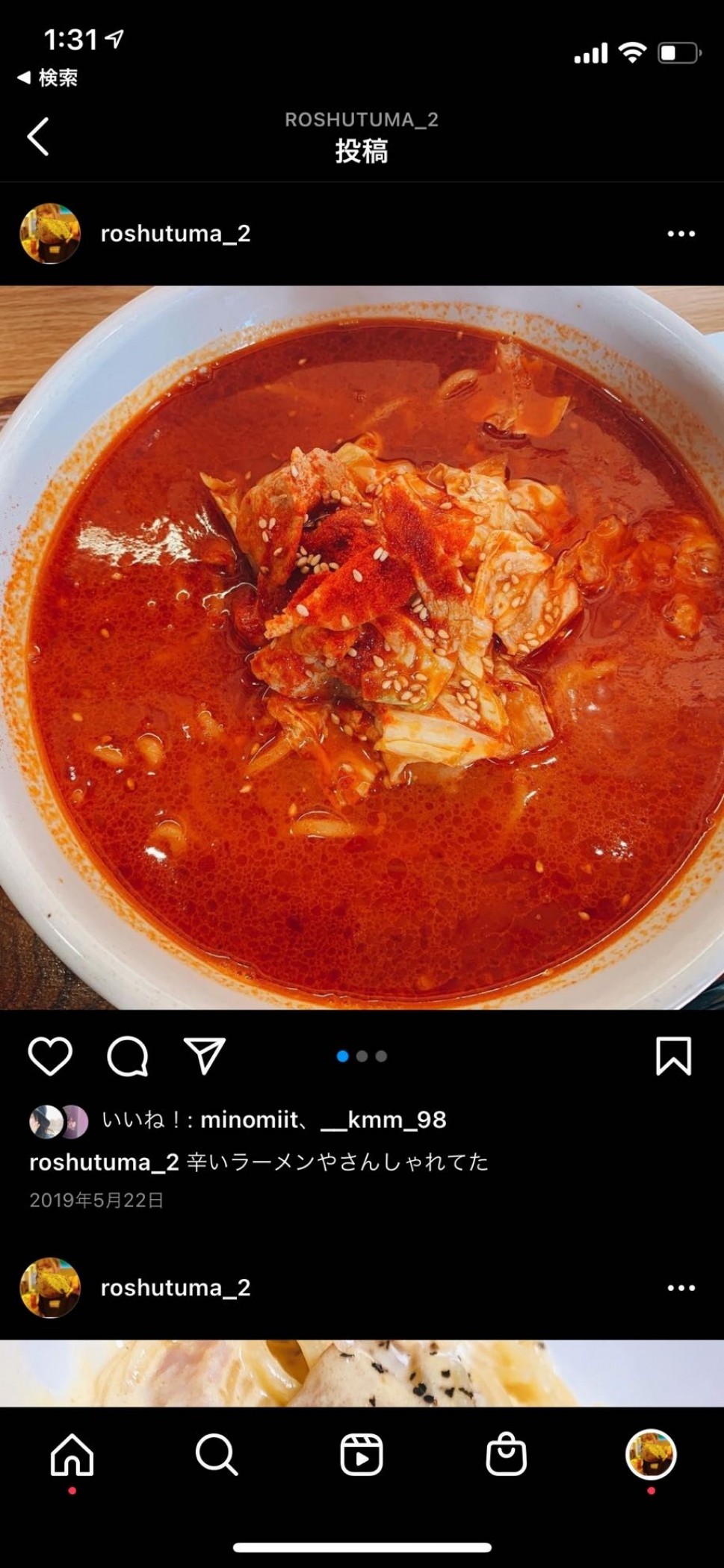724x1568 pixels.
Task: Open the pasta photo in second post
Action: pyautogui.click(x=362, y=1373)
